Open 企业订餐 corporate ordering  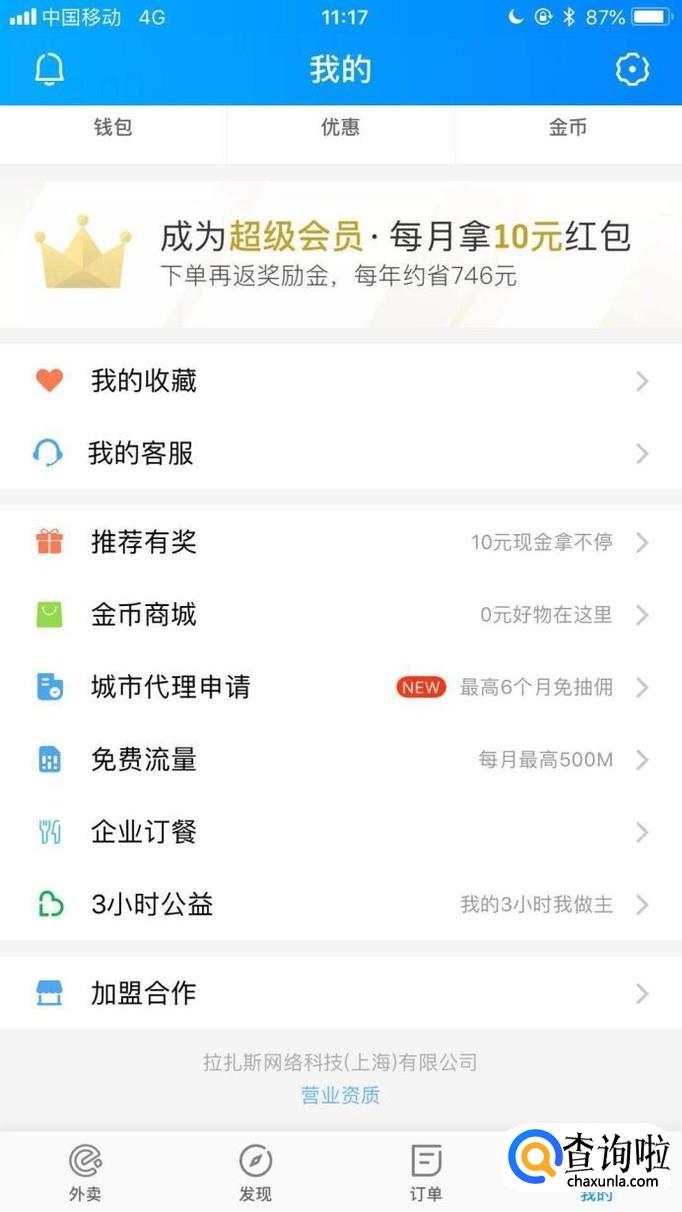[x=340, y=832]
